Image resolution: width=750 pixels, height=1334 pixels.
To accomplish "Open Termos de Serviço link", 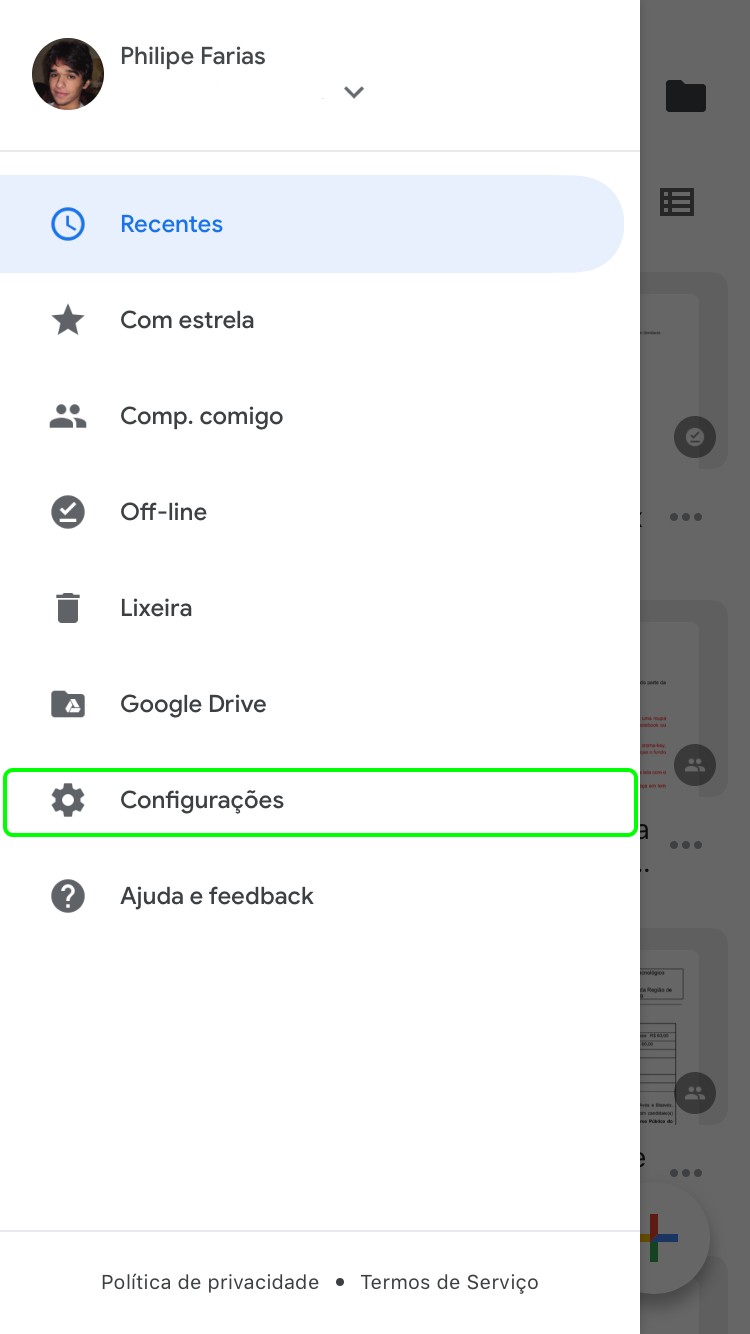I will [x=449, y=1282].
